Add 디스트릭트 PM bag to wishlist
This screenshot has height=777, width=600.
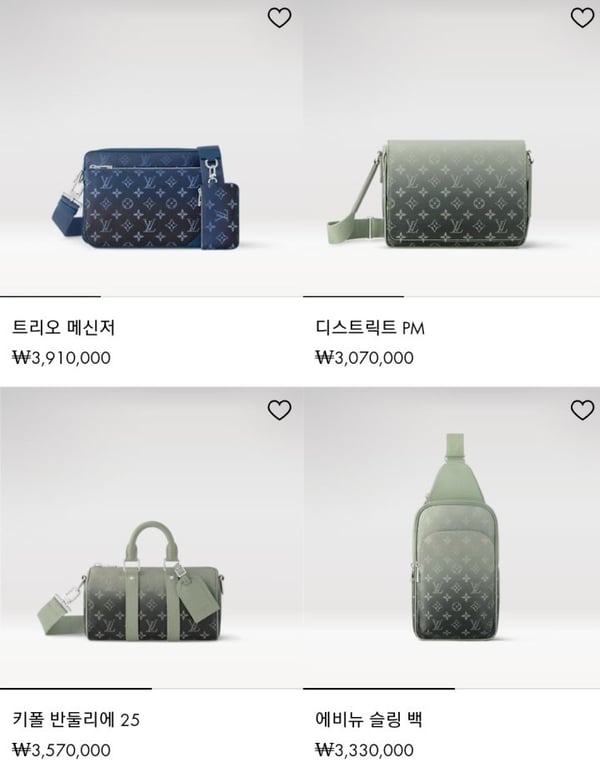[x=582, y=18]
